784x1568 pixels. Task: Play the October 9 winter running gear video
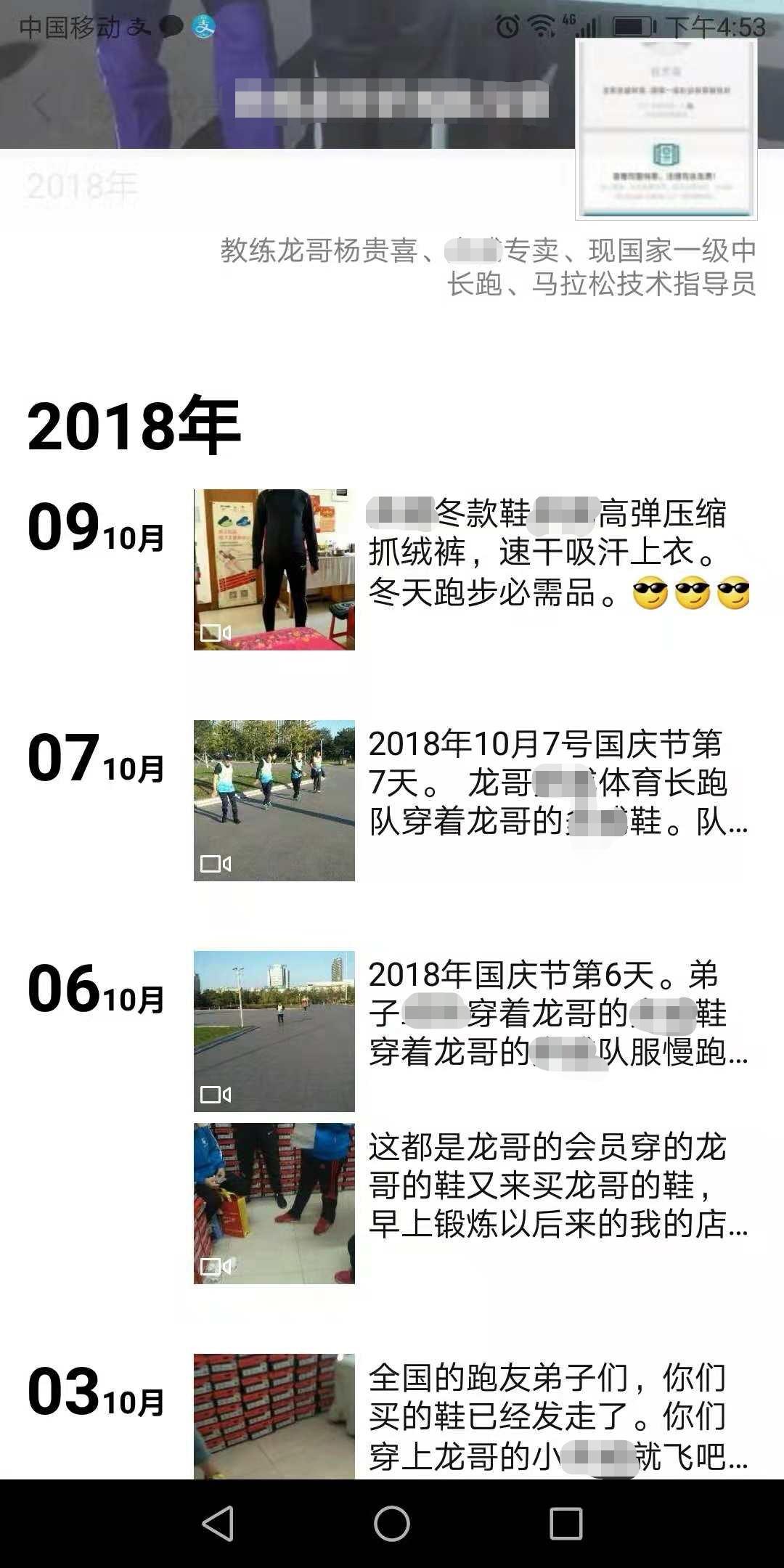(x=274, y=570)
